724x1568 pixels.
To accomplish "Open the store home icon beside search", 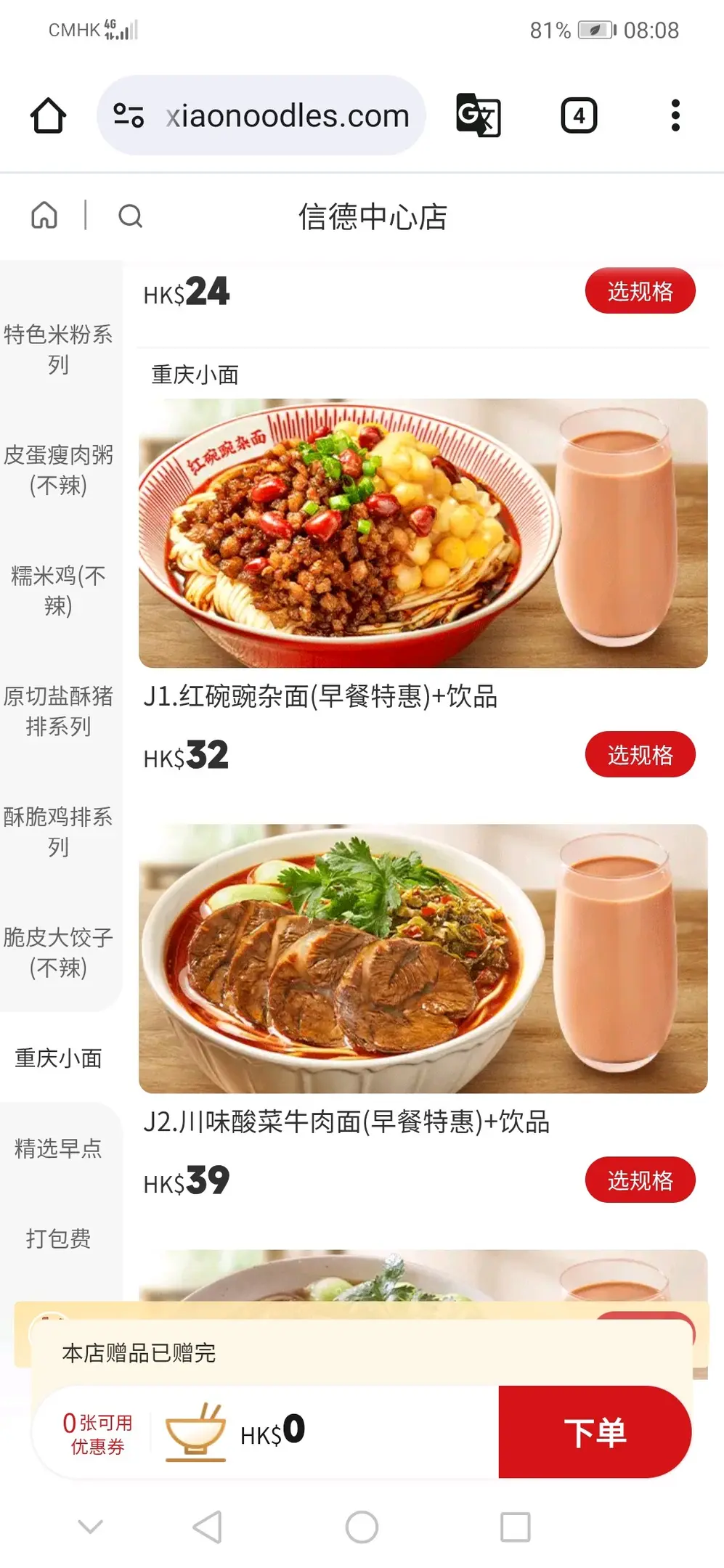I will 44,216.
